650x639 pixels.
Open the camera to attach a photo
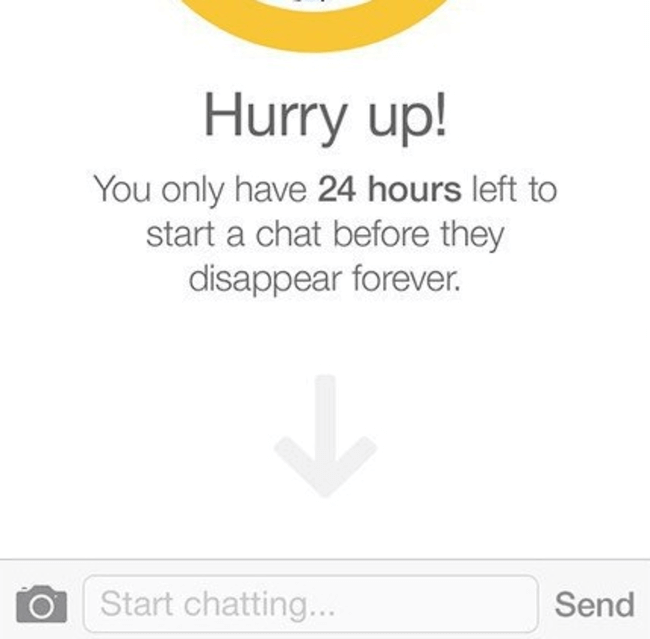(41, 604)
